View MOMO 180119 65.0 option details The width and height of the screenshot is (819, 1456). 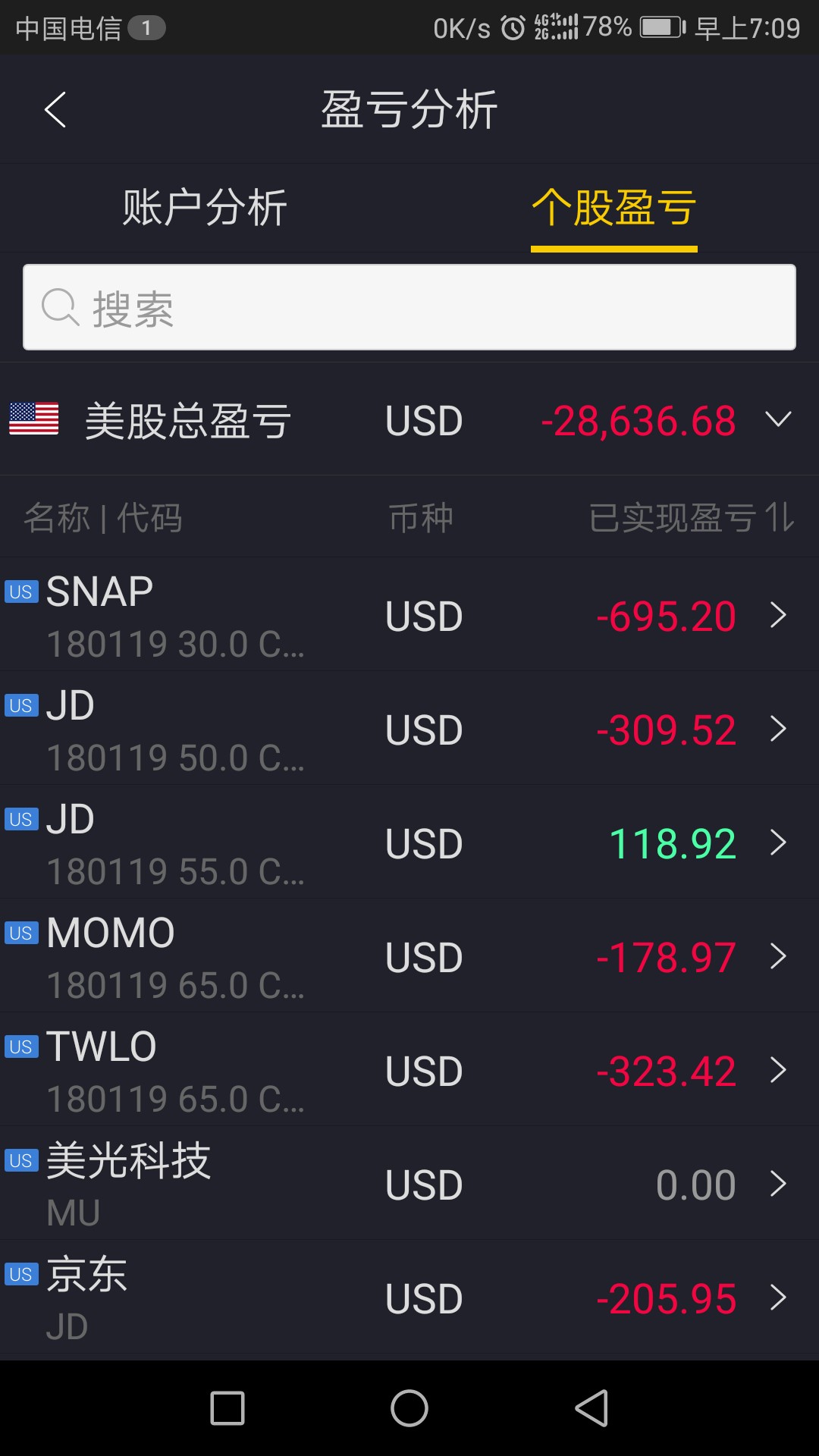[409, 956]
